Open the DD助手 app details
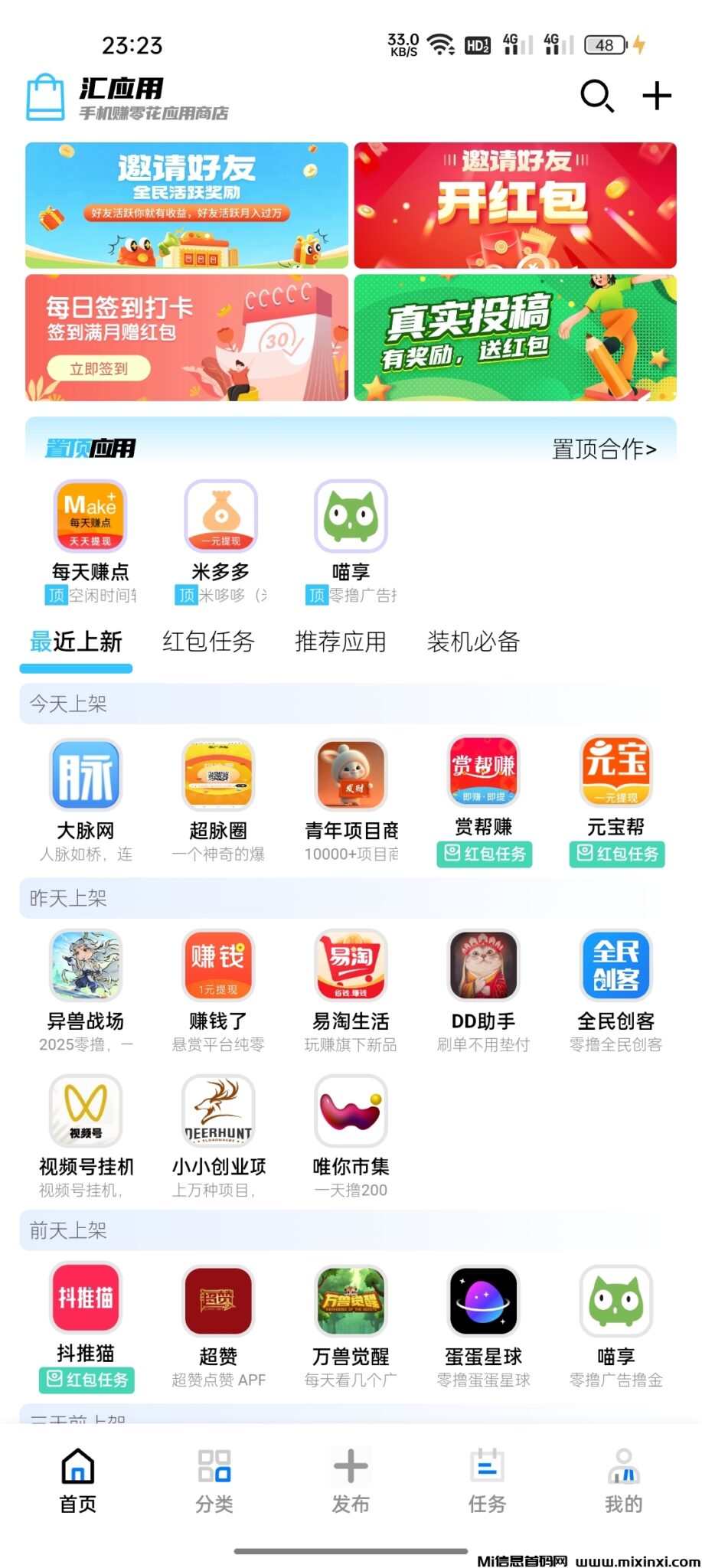 pos(482,966)
